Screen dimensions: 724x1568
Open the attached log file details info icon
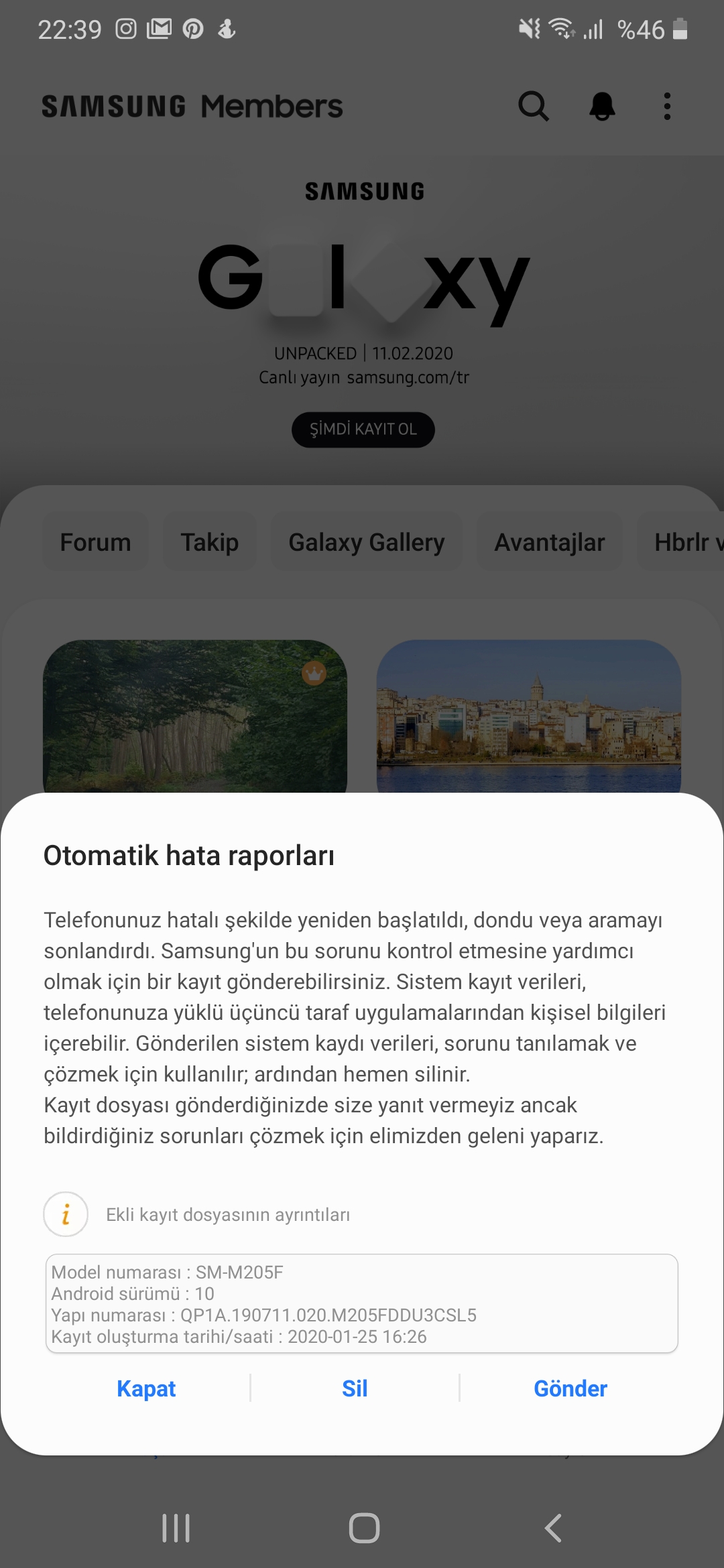click(66, 1214)
